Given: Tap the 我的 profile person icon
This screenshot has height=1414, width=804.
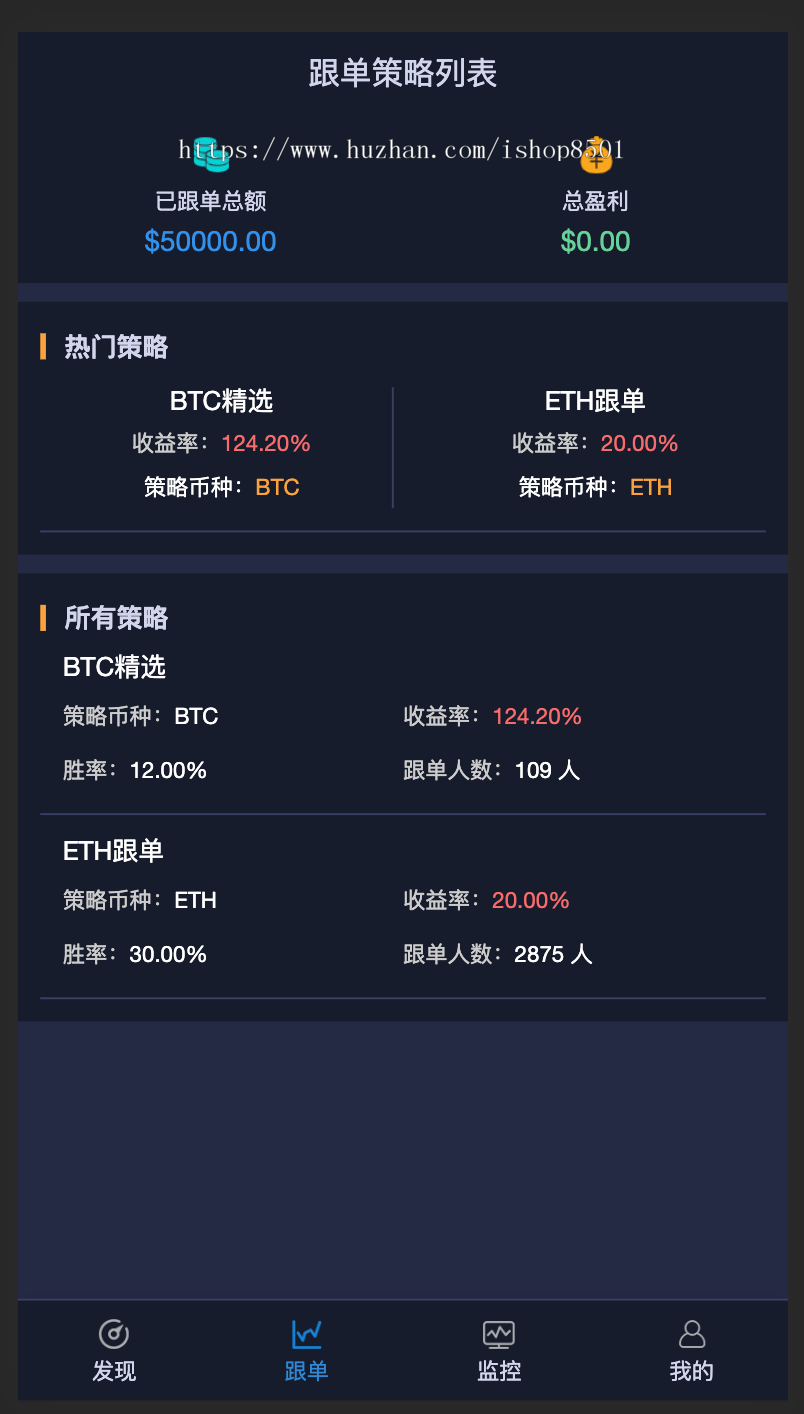Looking at the screenshot, I should tap(691, 1333).
